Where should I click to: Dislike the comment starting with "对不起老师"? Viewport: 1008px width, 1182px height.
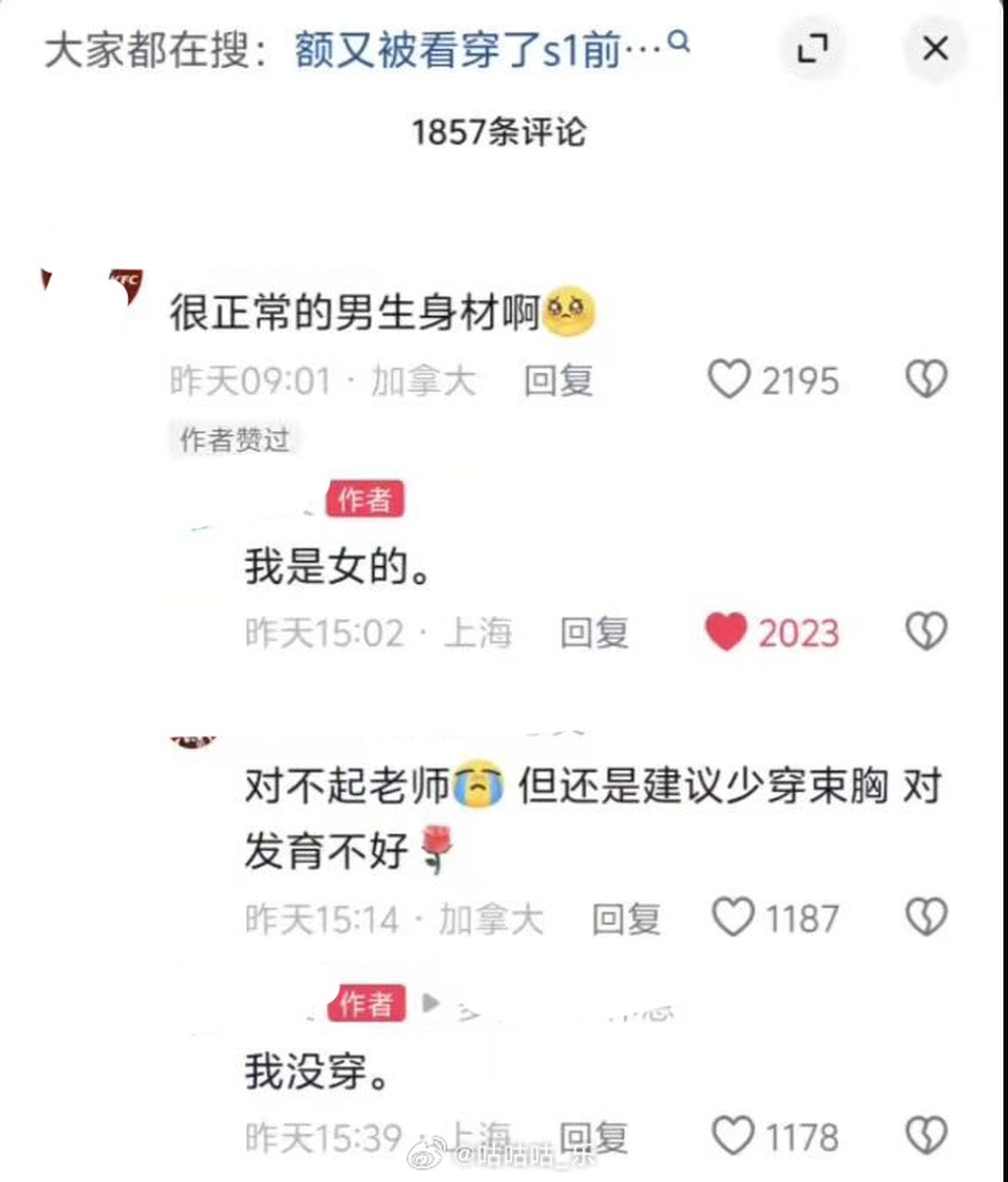[x=925, y=918]
